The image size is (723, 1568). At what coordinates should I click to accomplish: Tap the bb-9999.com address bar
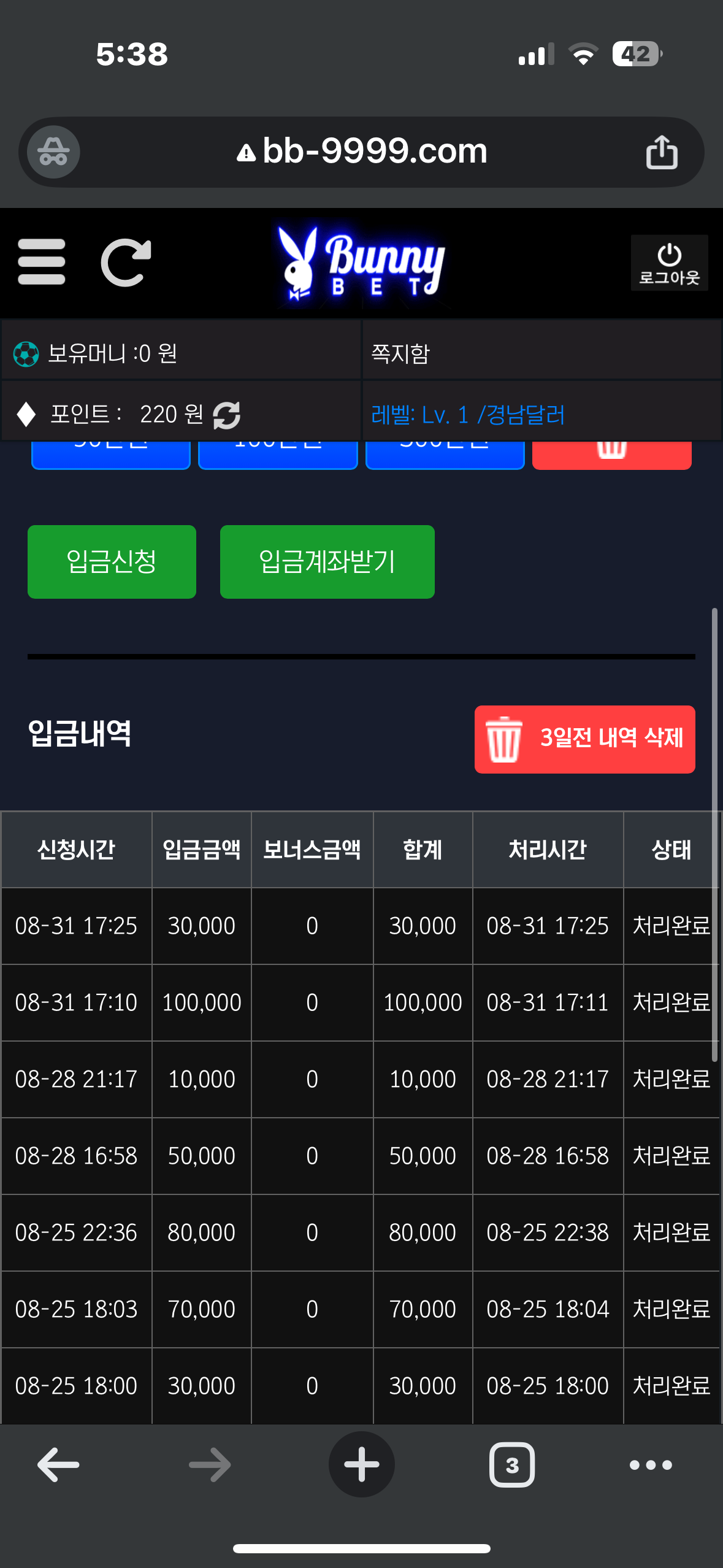pos(362,152)
